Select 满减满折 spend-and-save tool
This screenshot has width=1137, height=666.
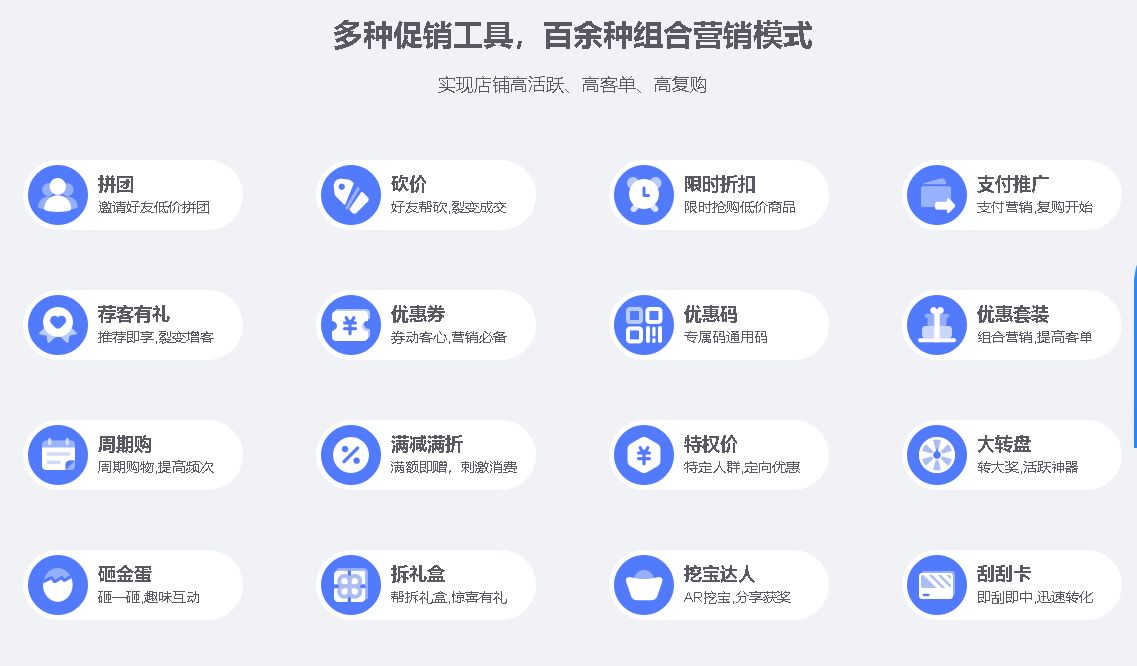(x=426, y=455)
